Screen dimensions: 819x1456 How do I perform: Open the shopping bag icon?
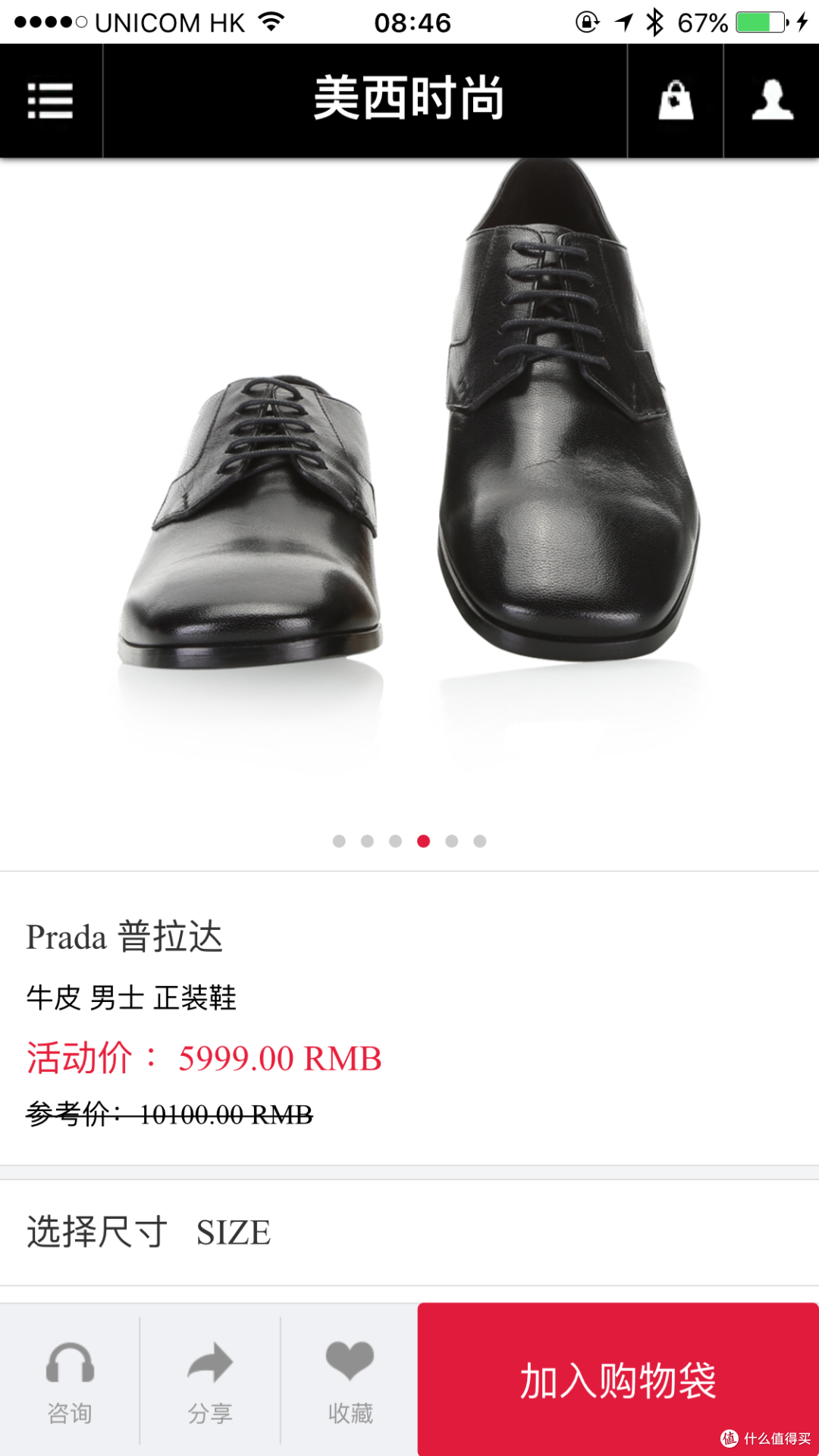tap(675, 100)
